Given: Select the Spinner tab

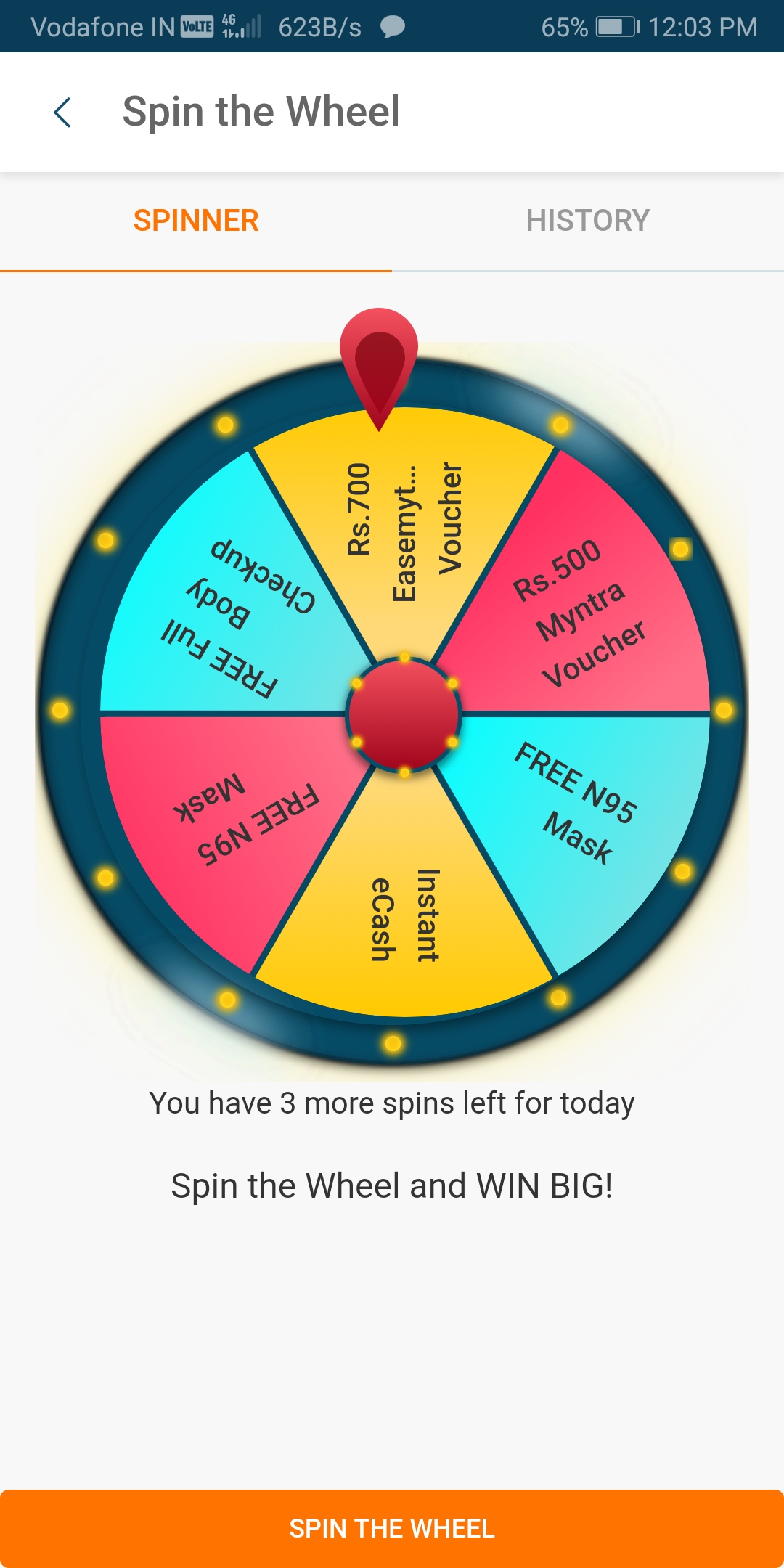Looking at the screenshot, I should coord(196,221).
